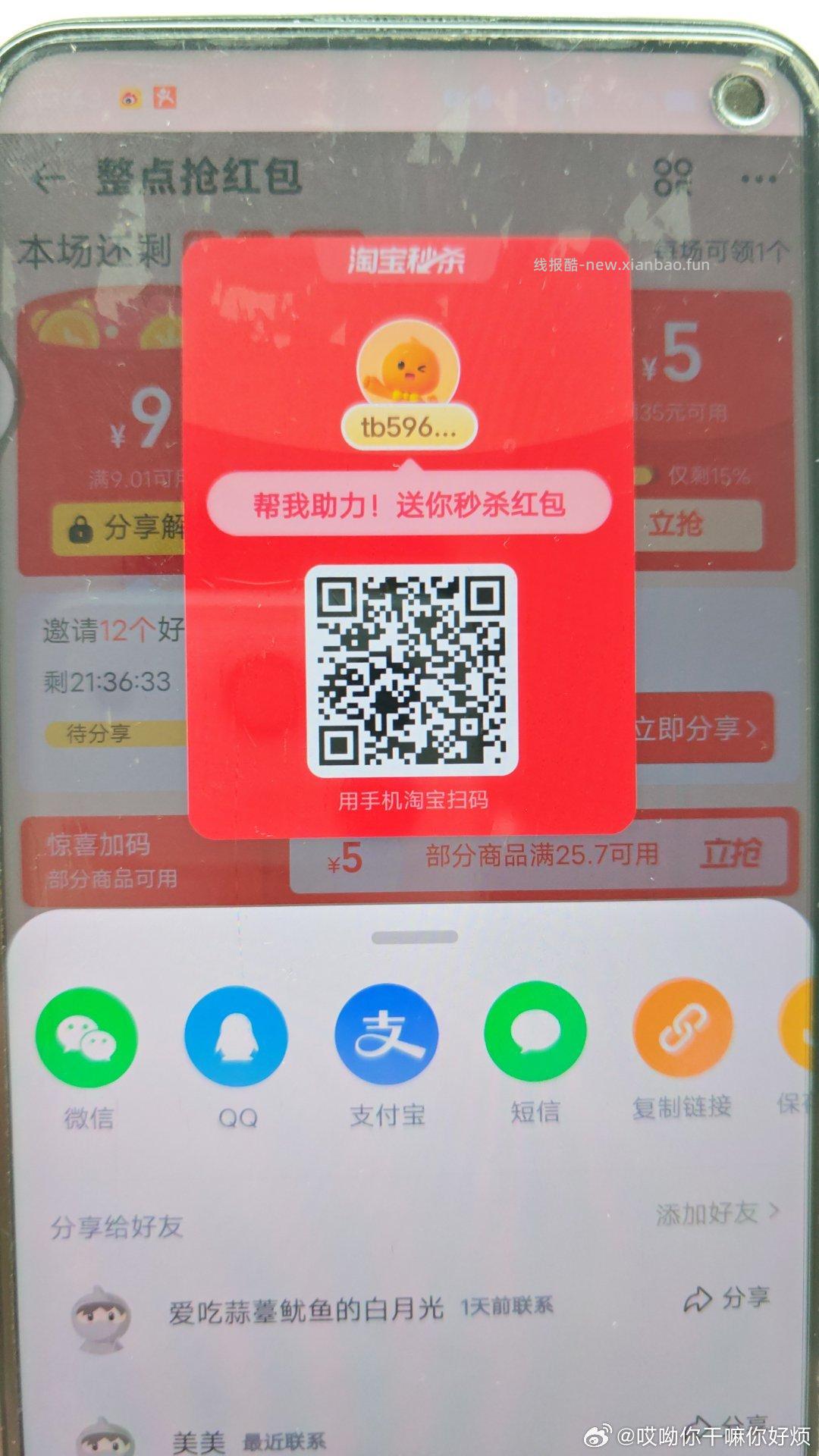Viewport: 819px width, 1456px height.
Task: Share via the QQ penguin icon
Action: click(x=235, y=1036)
